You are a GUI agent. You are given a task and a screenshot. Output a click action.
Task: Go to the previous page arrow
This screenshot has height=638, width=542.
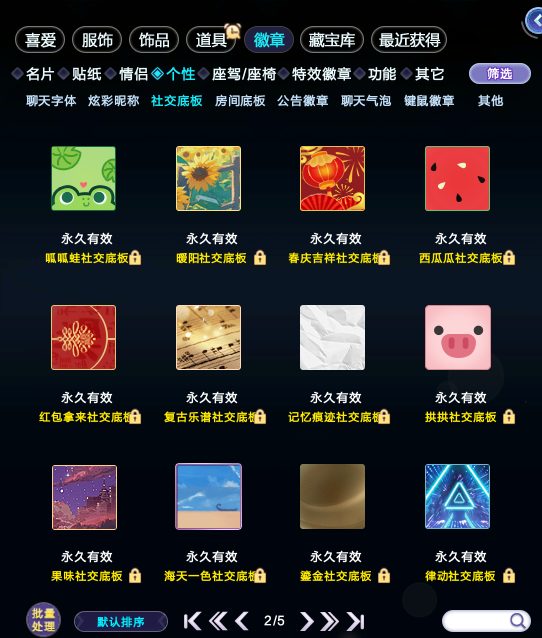click(x=242, y=621)
